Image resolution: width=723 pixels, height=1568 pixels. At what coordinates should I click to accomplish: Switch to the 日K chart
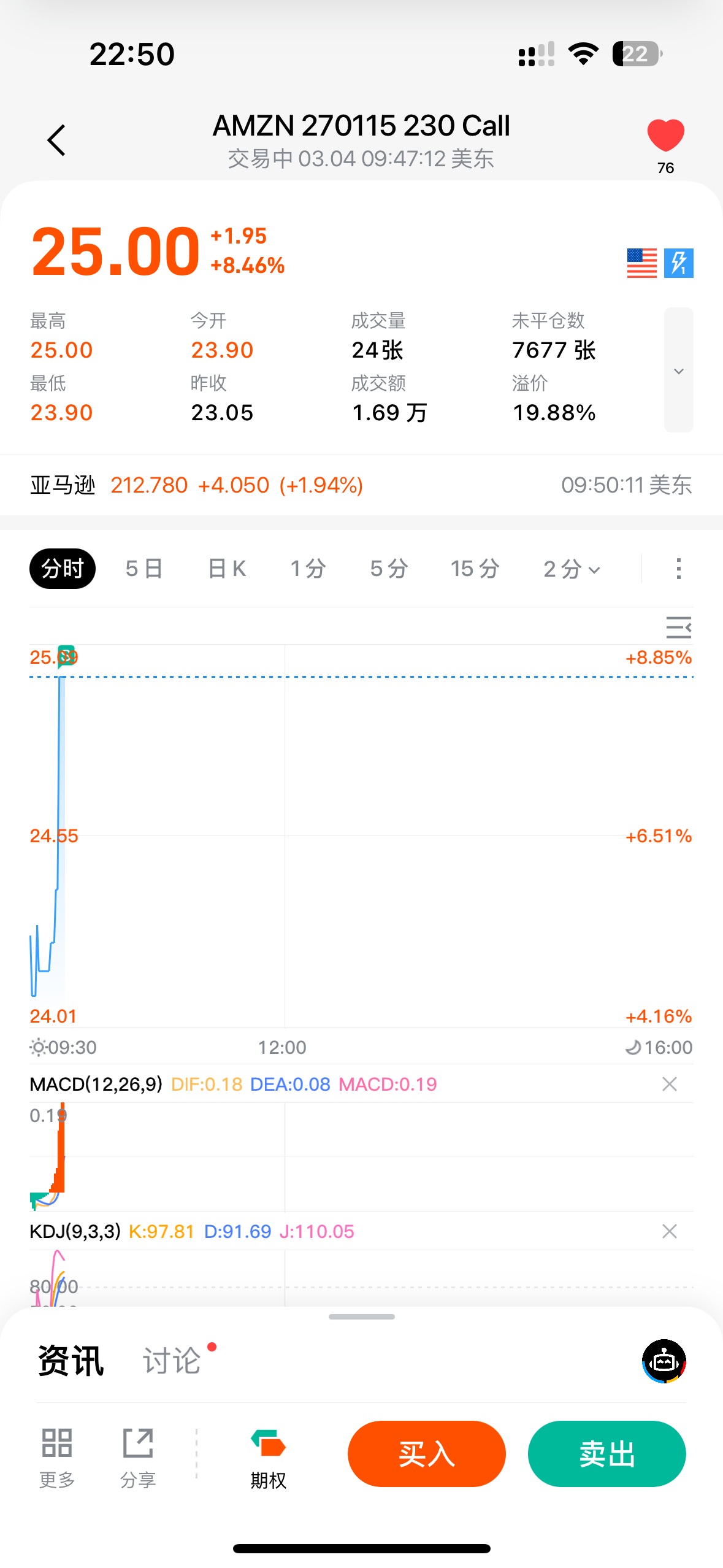tap(227, 569)
